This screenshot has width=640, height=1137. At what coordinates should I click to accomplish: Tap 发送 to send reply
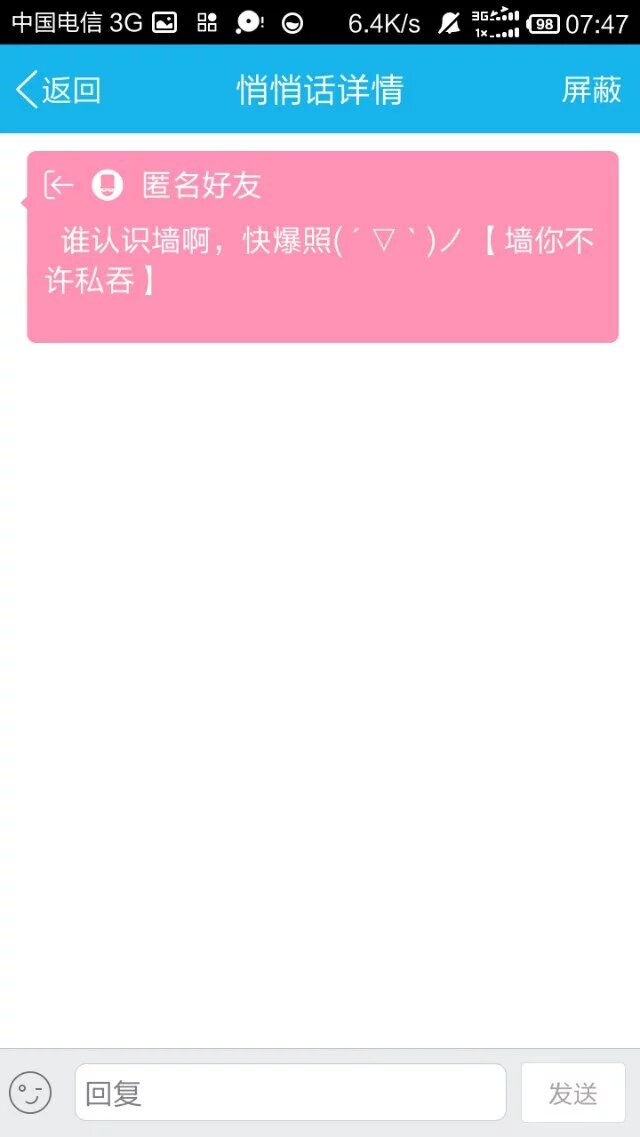[573, 1092]
